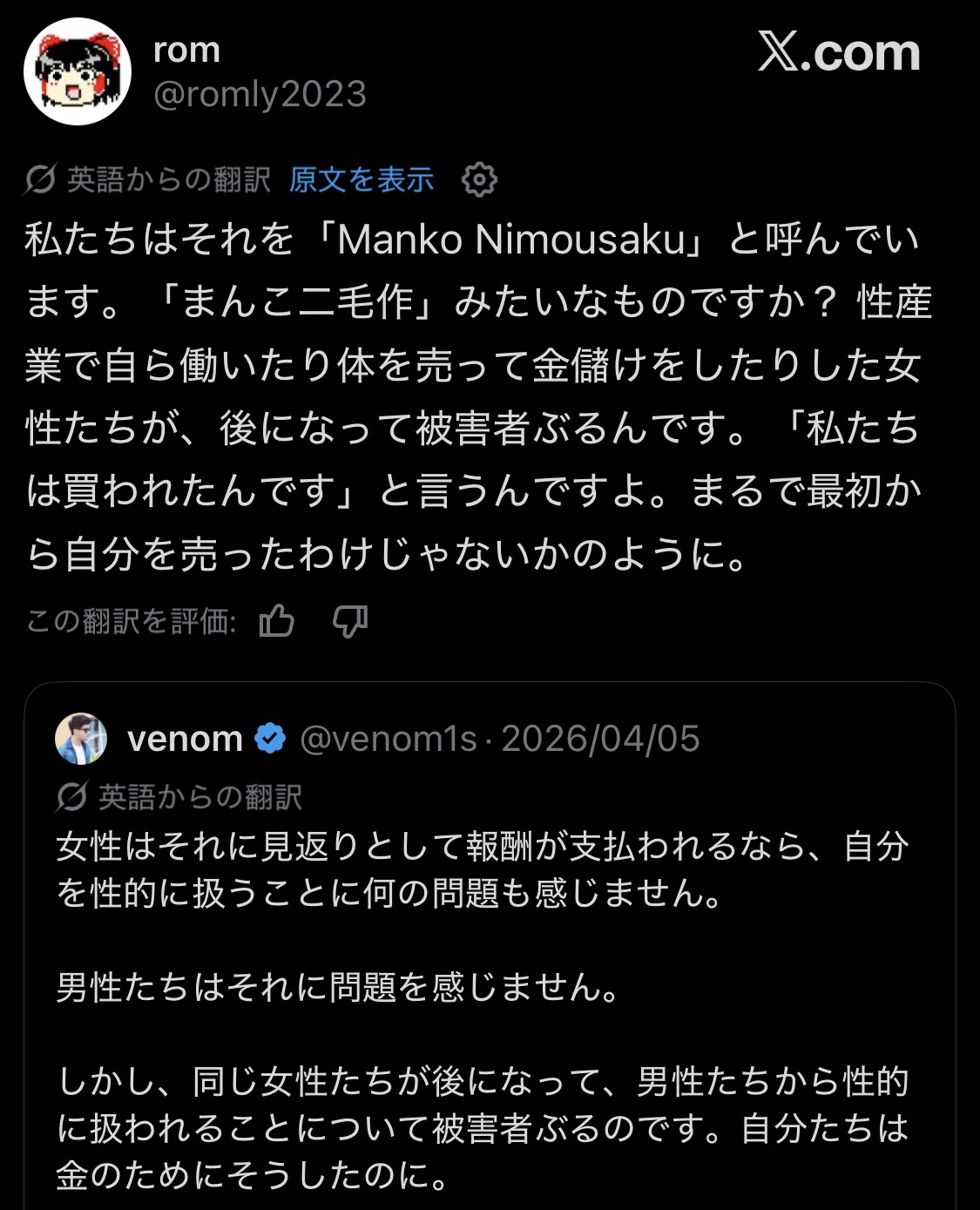Tap the @romly2023 username
The image size is (980, 1210).
260,94
